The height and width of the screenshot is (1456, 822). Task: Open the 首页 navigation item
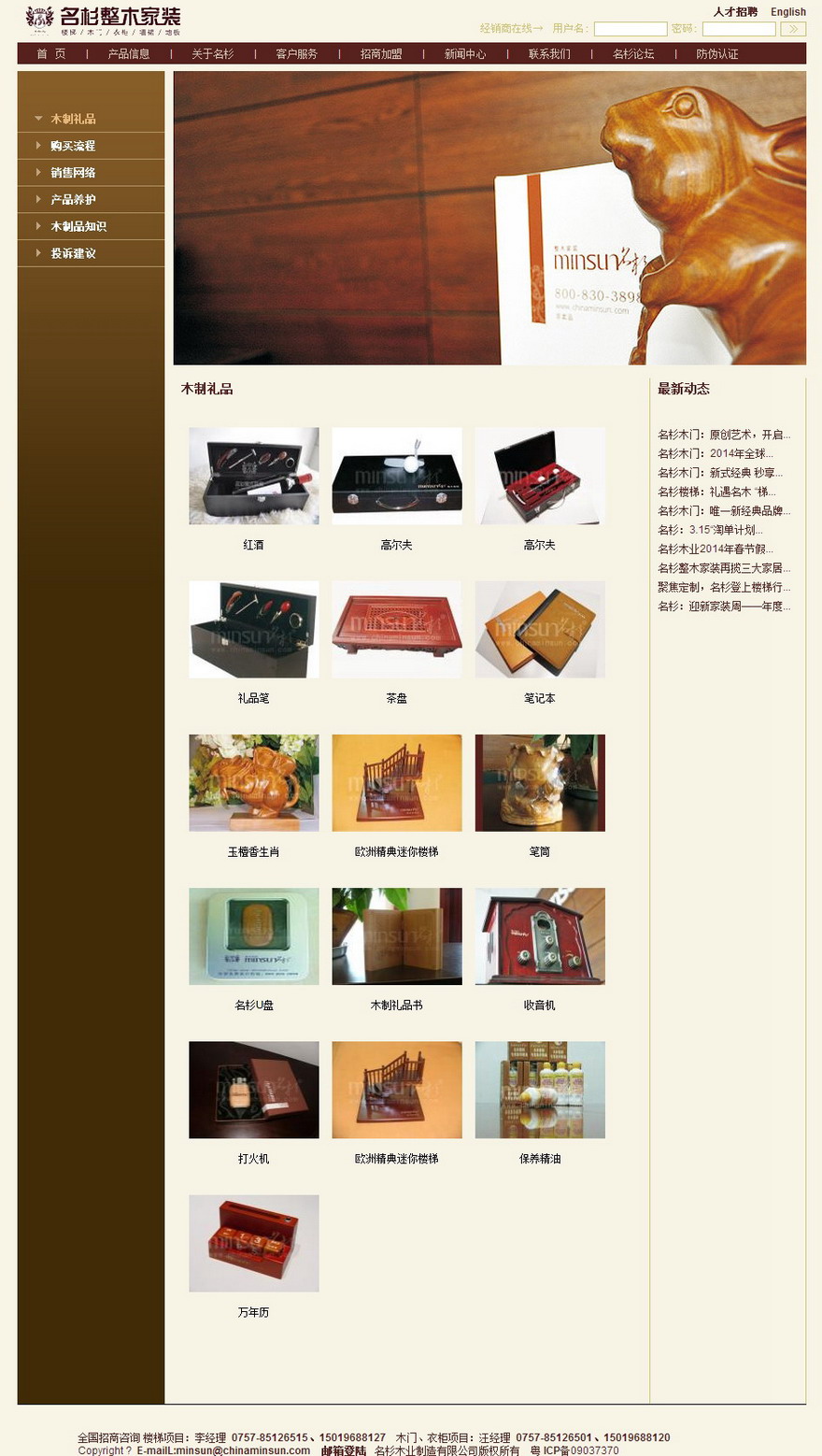point(51,54)
